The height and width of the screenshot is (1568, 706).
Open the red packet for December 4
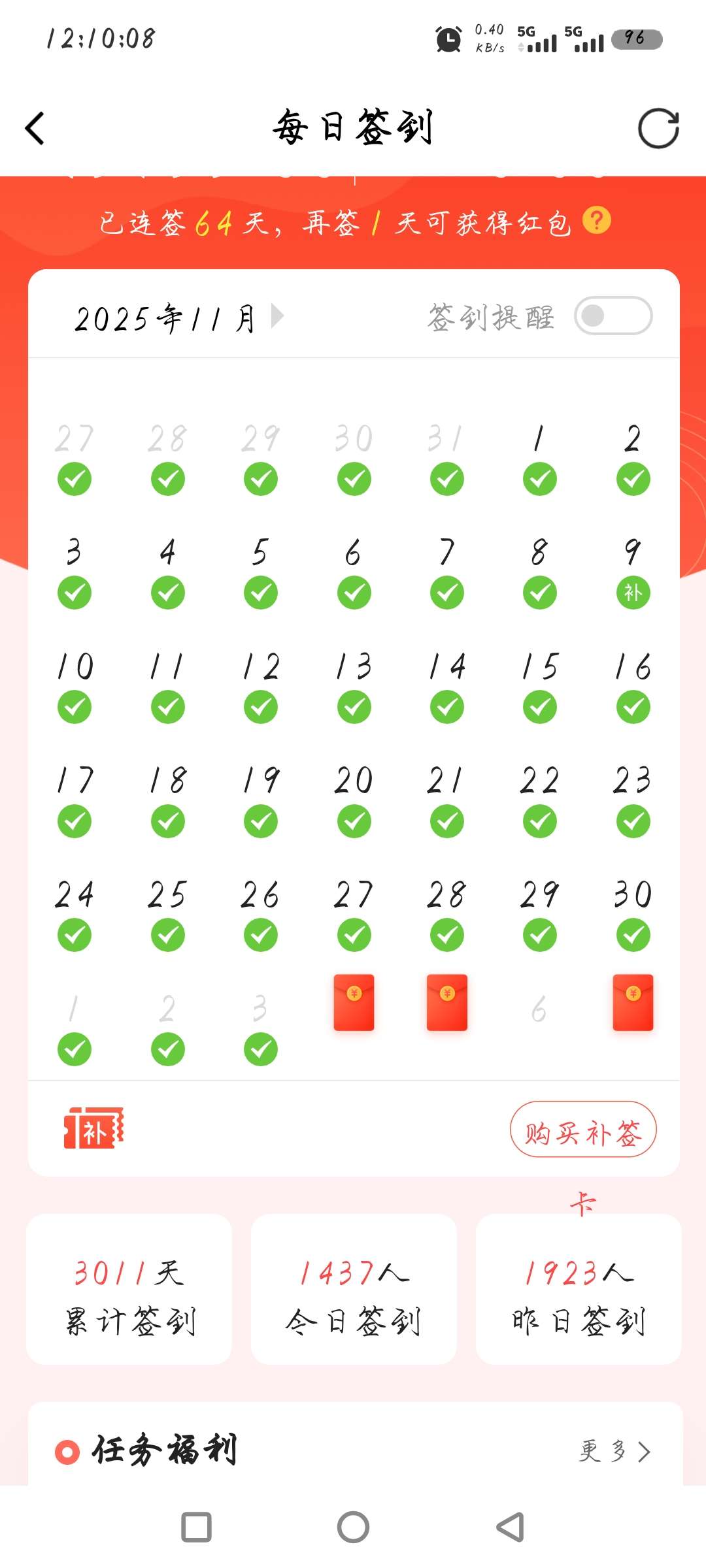(354, 1003)
